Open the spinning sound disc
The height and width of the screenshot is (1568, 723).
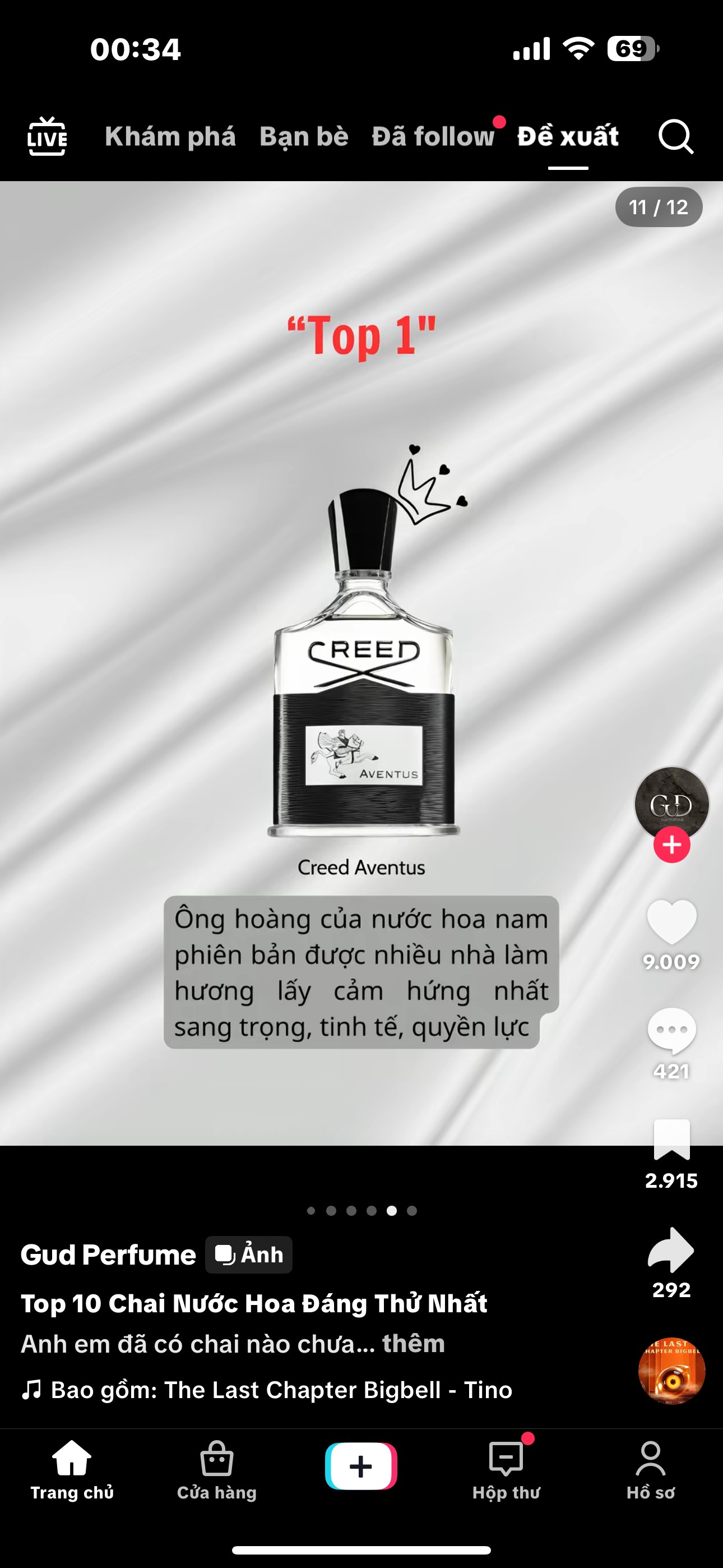[672, 1371]
